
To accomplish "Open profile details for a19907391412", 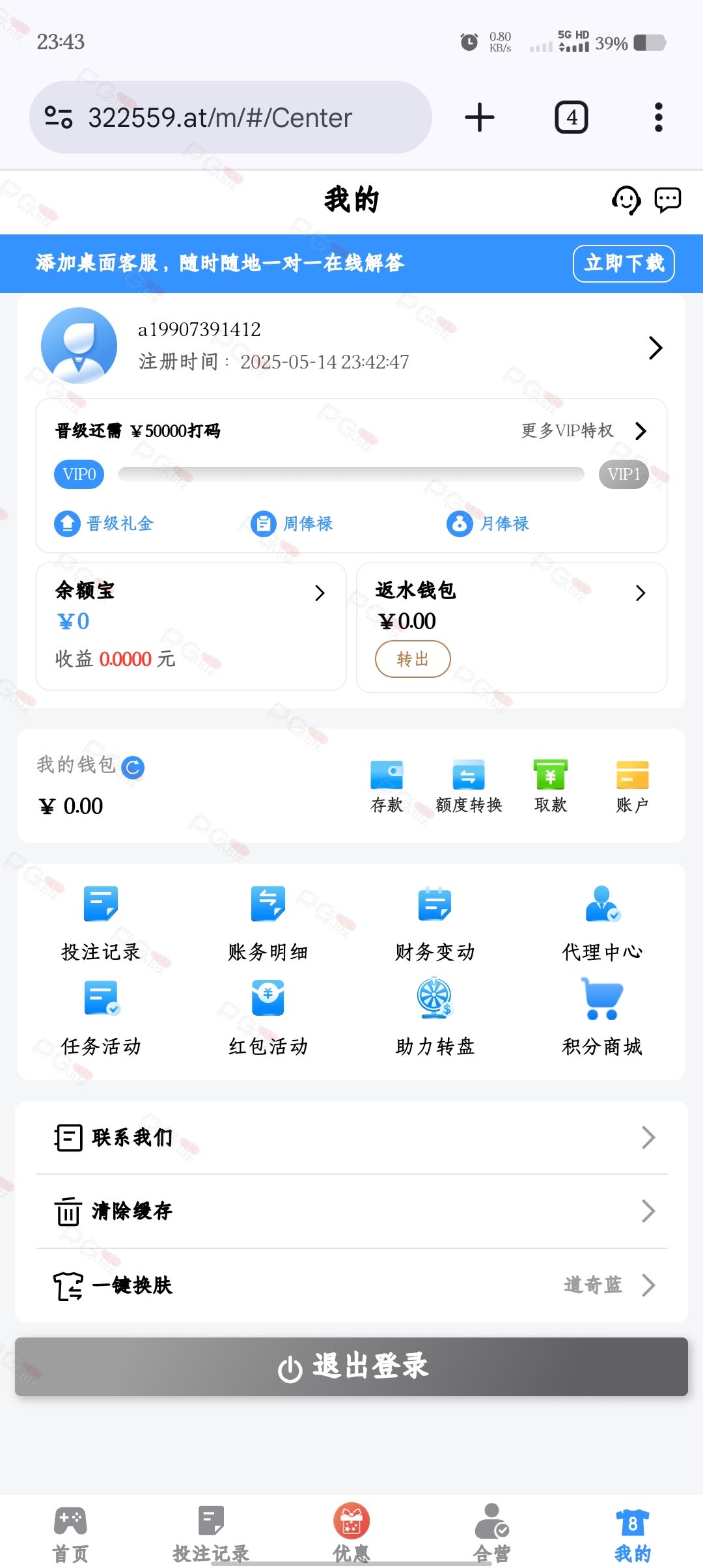I will [654, 348].
